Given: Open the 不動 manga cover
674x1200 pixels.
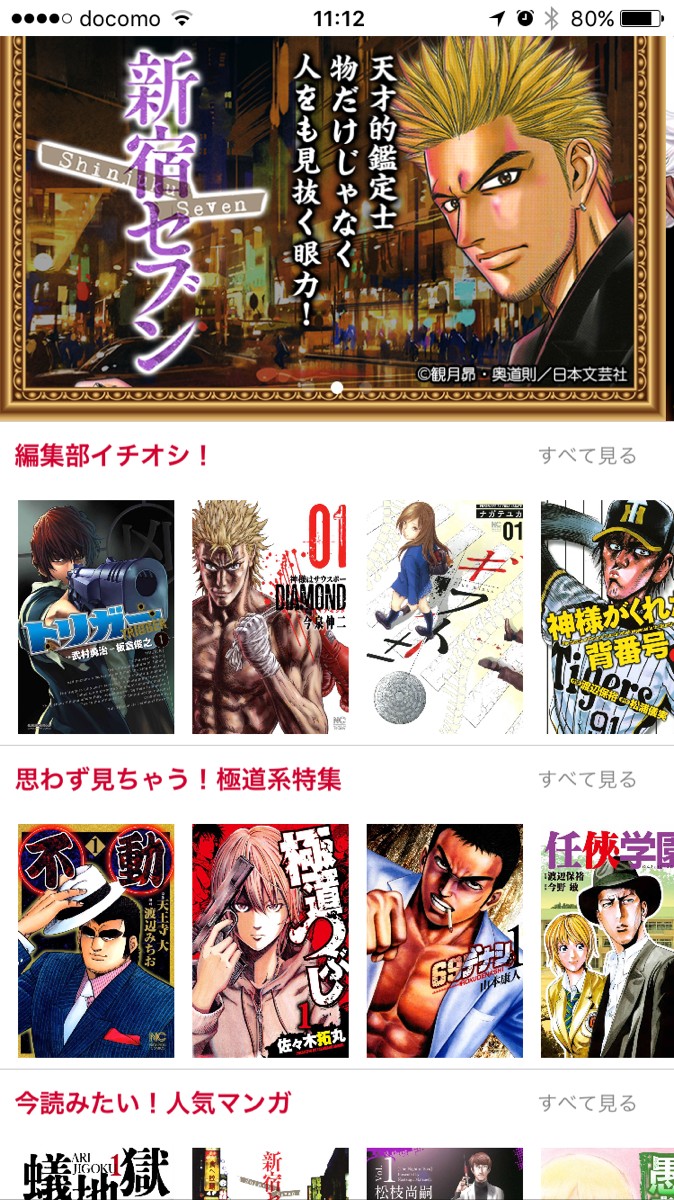Looking at the screenshot, I should (96, 941).
